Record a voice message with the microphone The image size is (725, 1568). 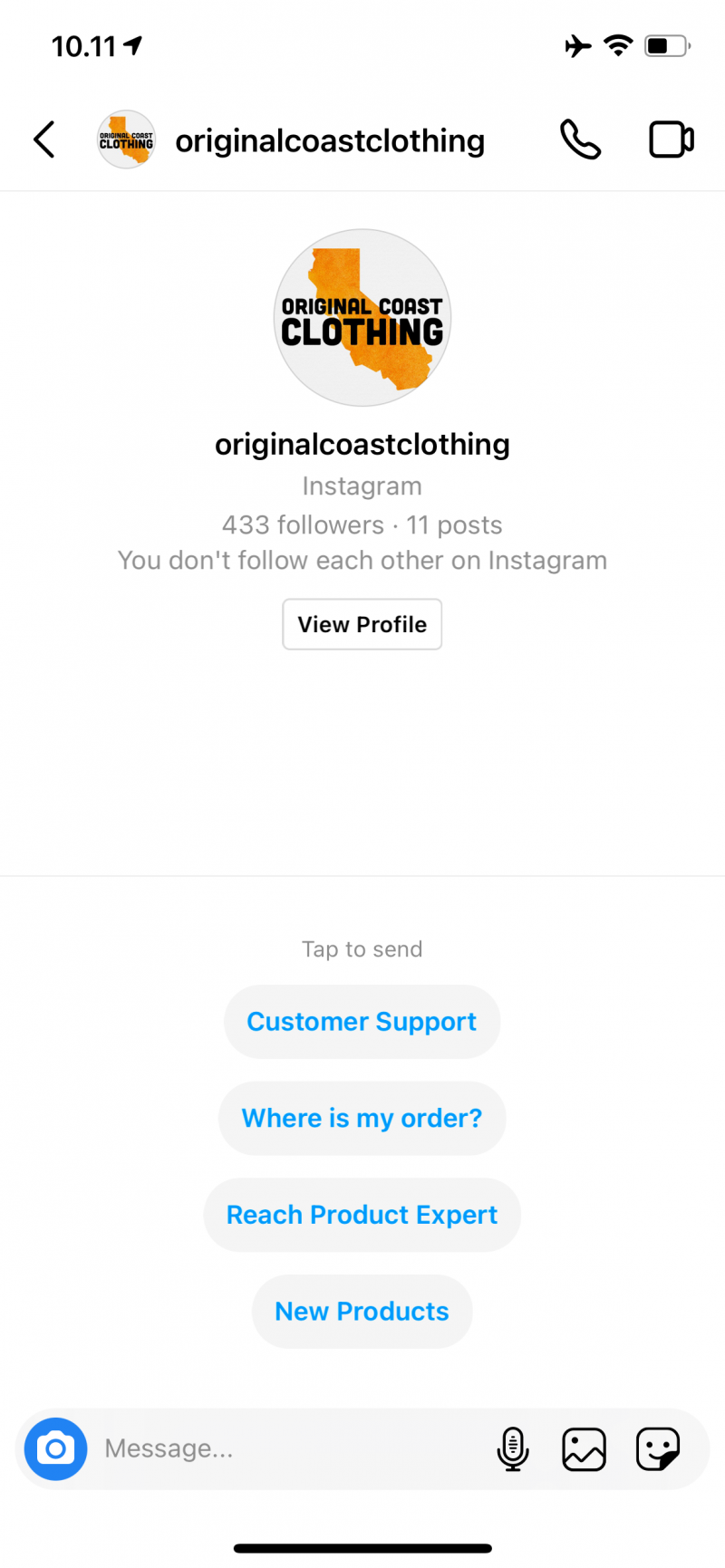pos(513,1449)
